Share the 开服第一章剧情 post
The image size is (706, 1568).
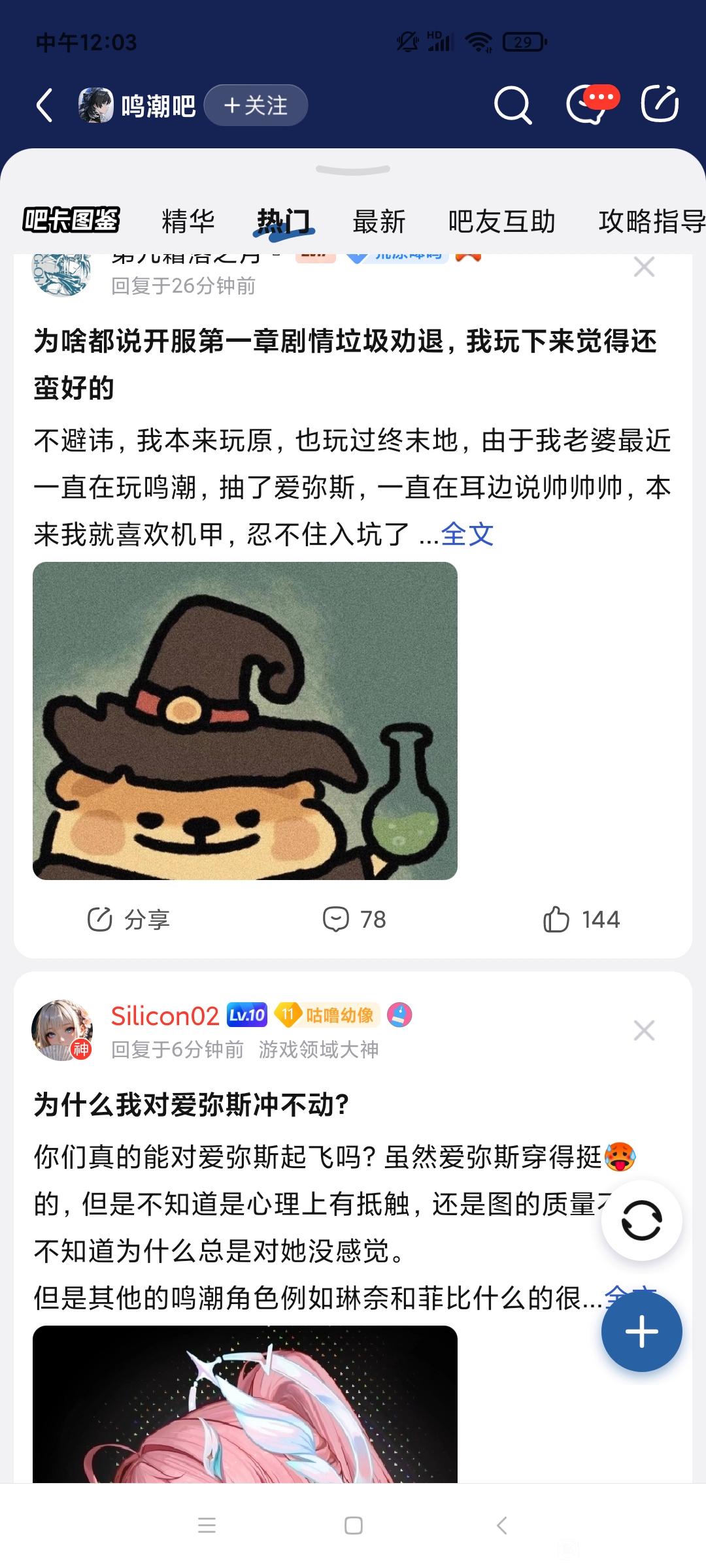coord(128,919)
